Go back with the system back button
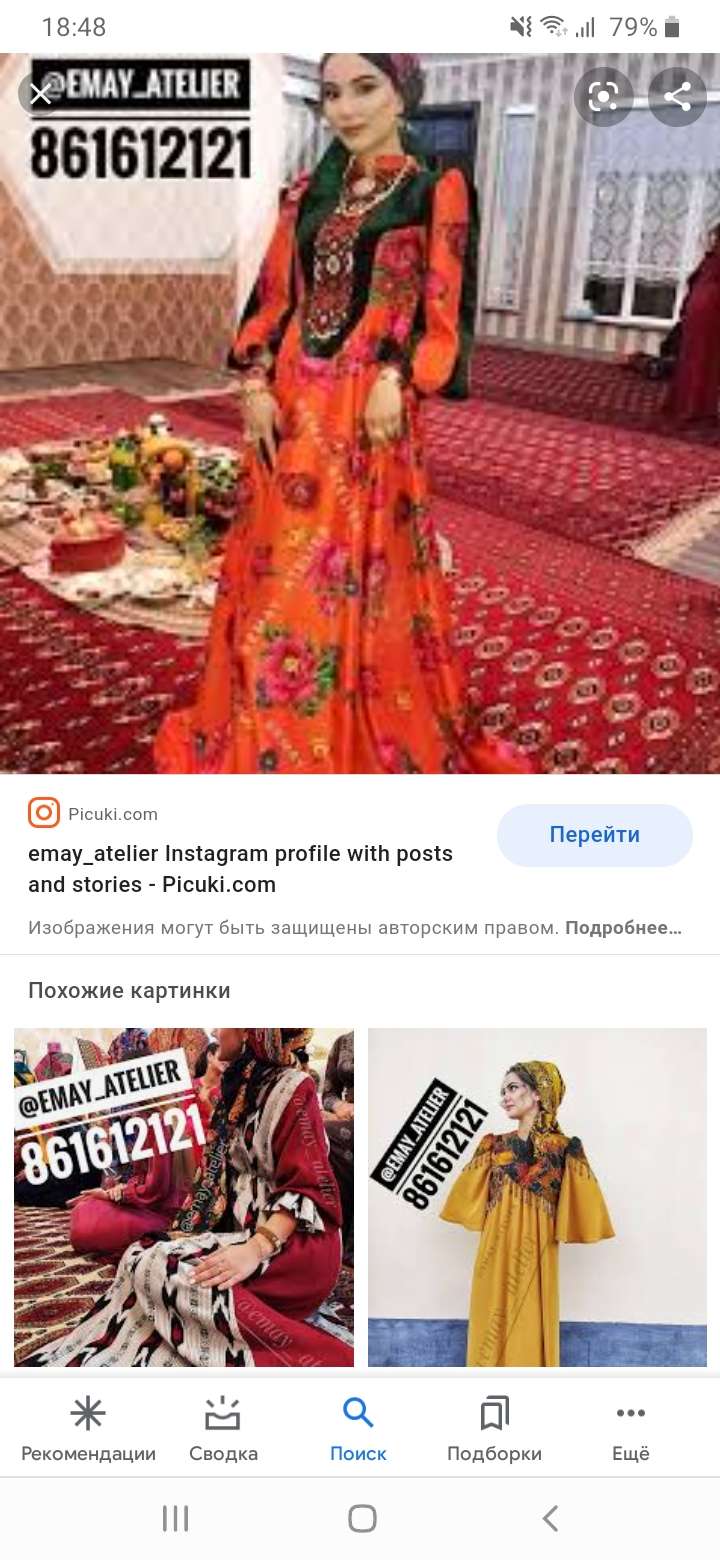 (x=549, y=1519)
